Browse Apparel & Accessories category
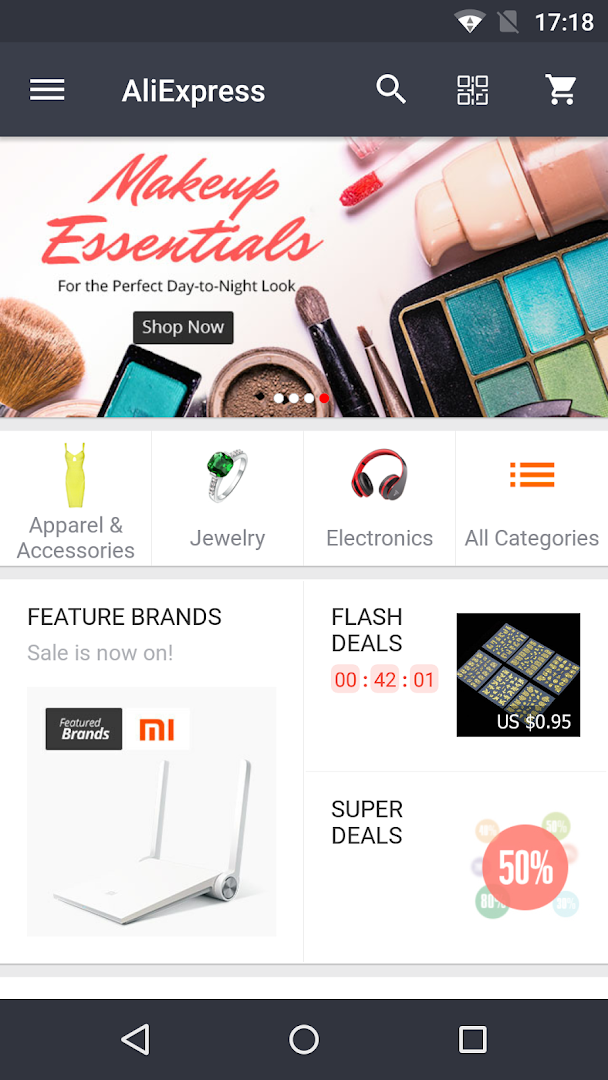 [x=76, y=499]
